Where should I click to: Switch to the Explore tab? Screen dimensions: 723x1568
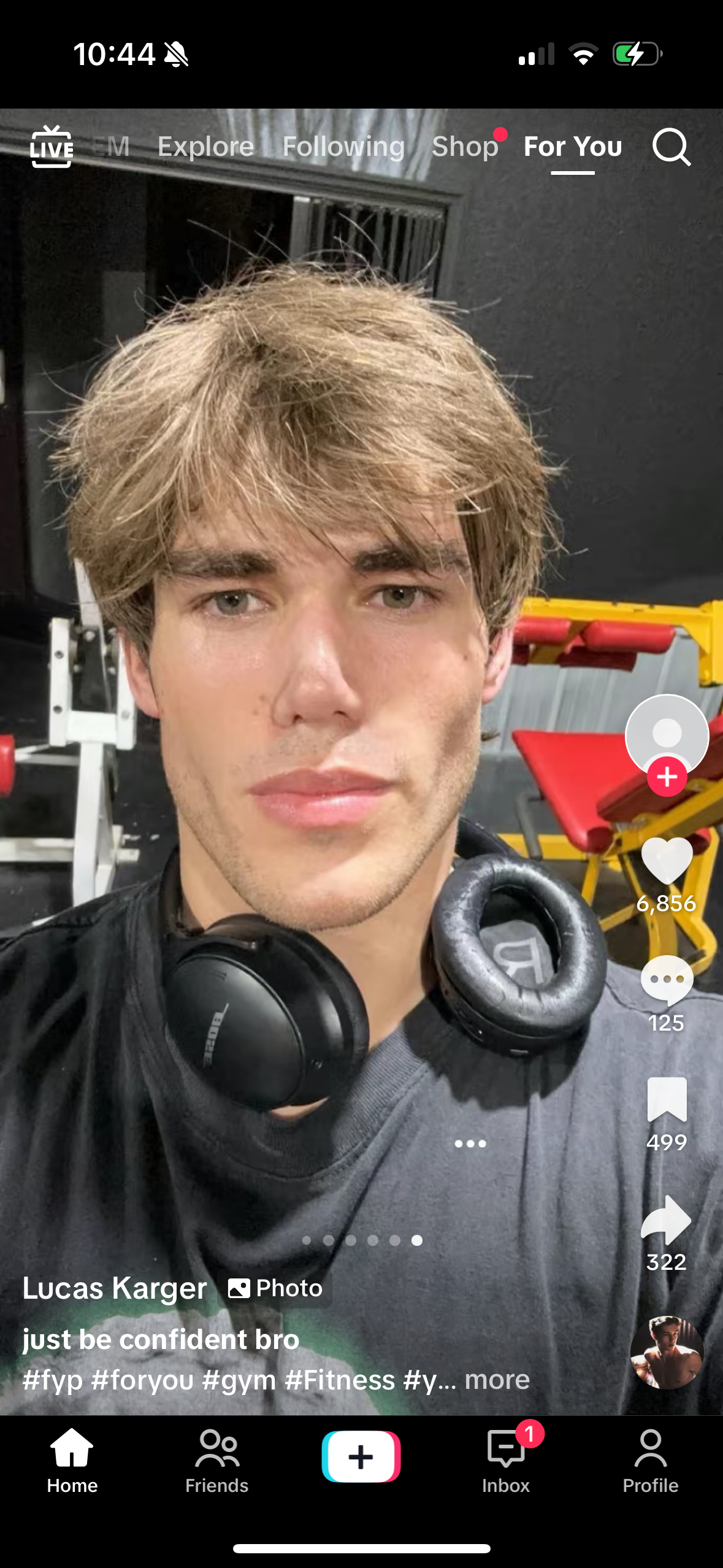pyautogui.click(x=205, y=147)
